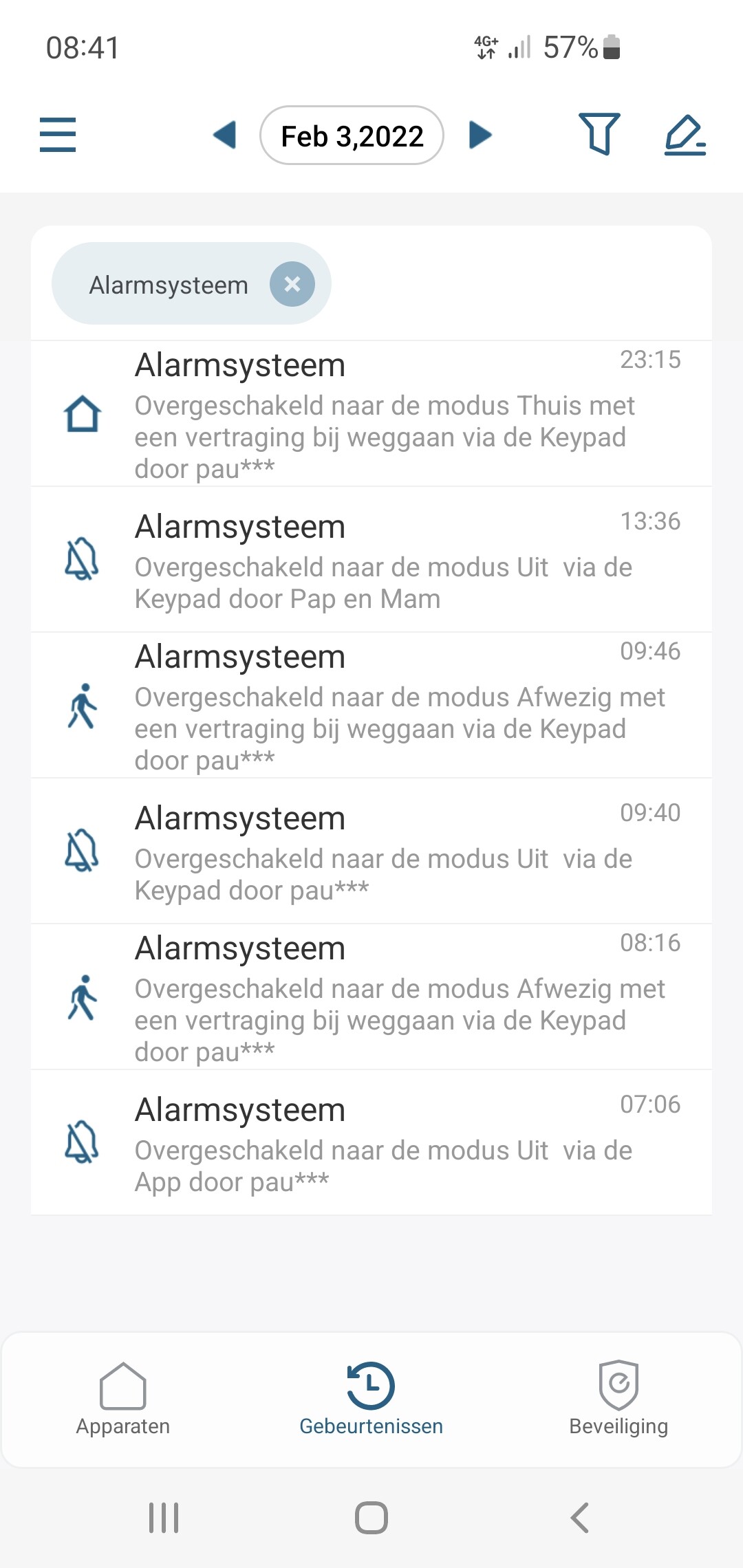
Task: Tap the edit pencil icon
Action: pos(685,135)
